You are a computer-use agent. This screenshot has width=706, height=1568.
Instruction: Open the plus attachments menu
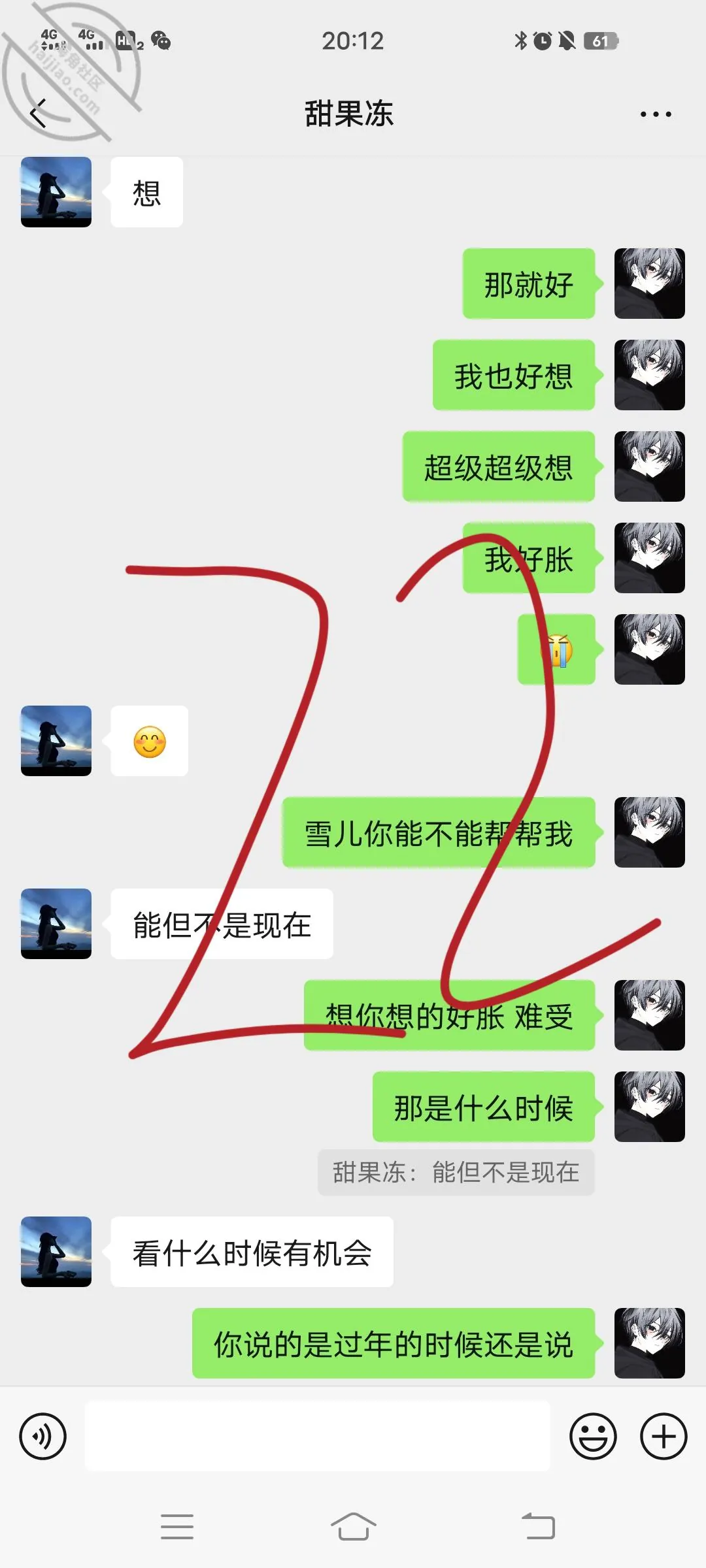tap(664, 1436)
